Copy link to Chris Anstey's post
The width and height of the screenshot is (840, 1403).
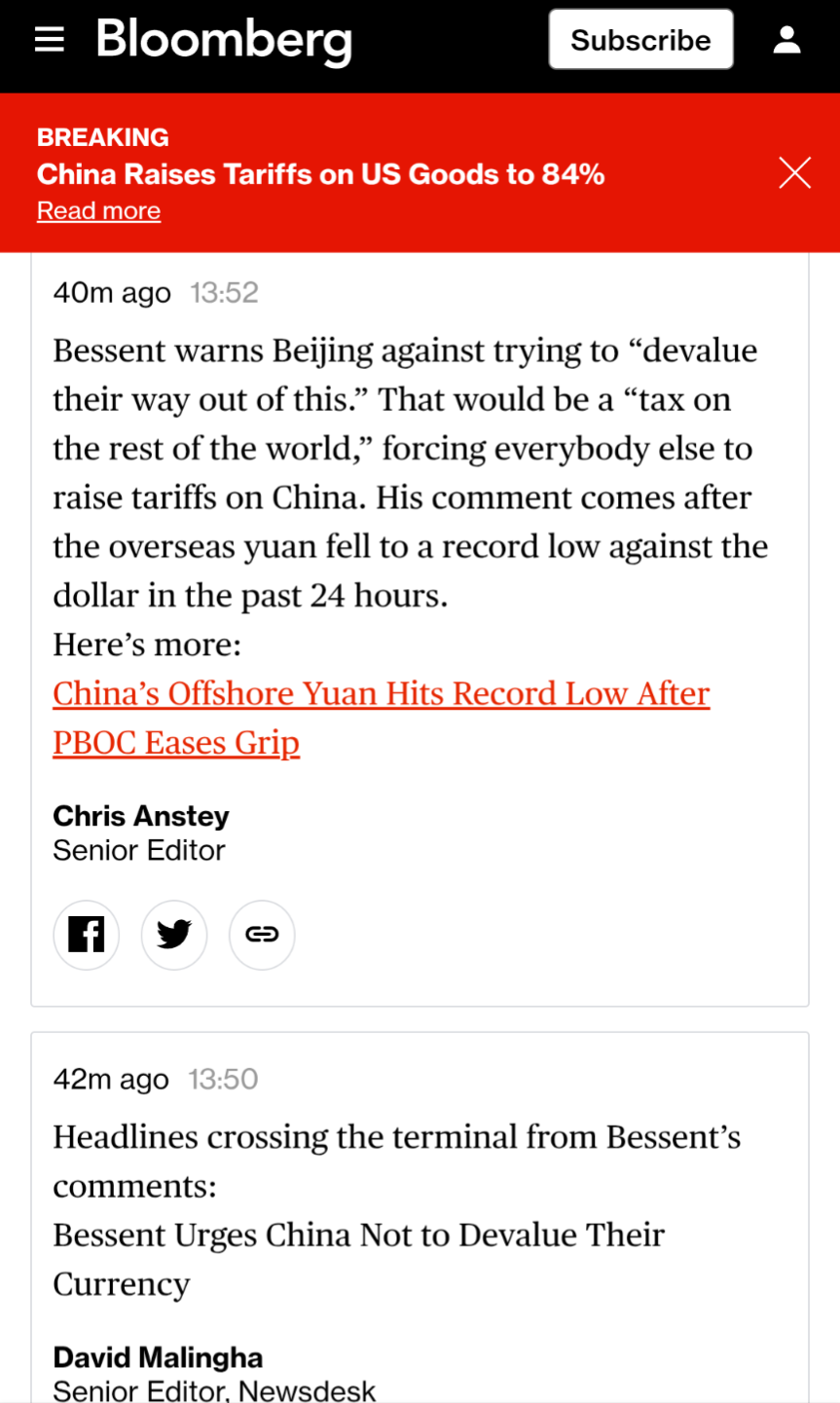262,935
